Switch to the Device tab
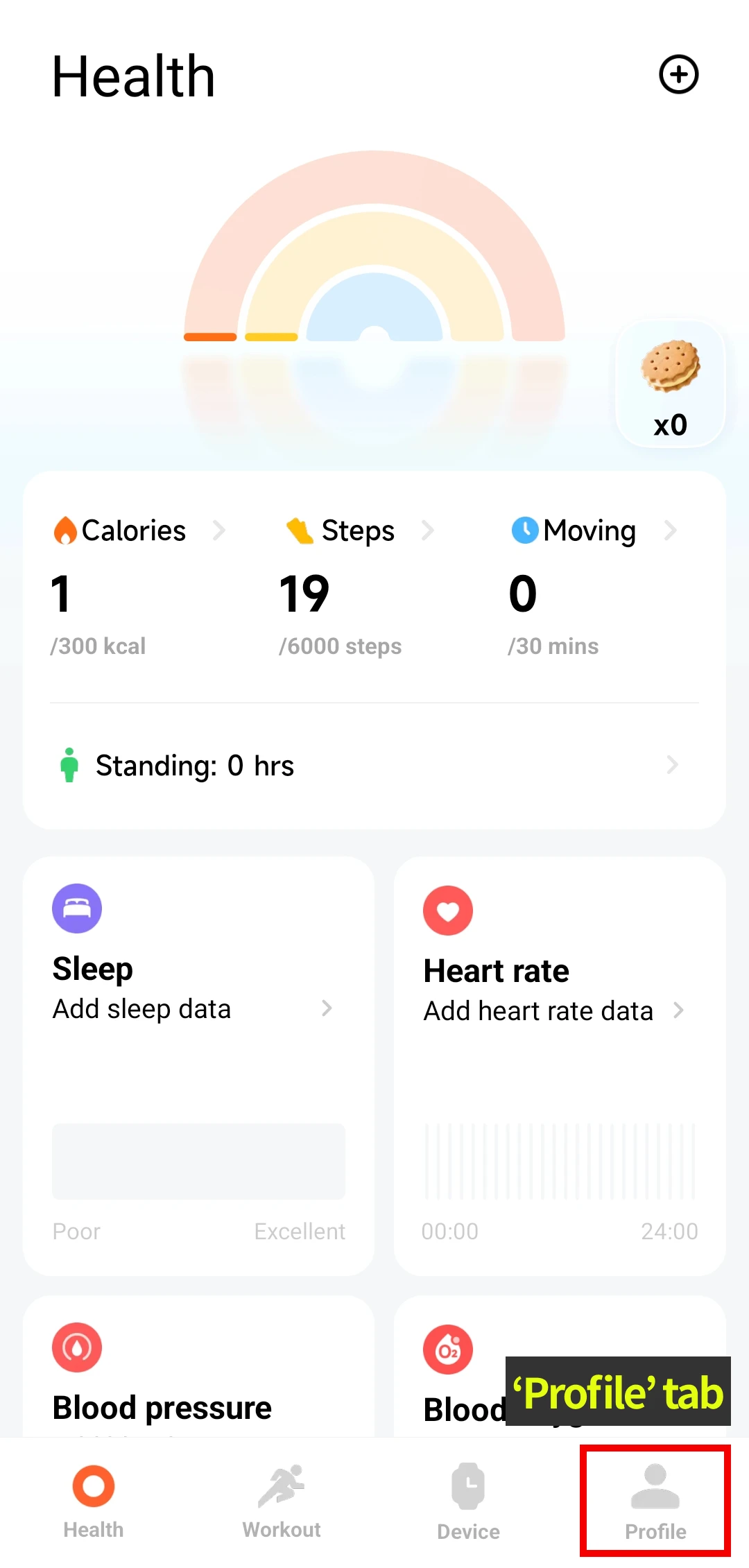The image size is (749, 1568). point(468,1501)
